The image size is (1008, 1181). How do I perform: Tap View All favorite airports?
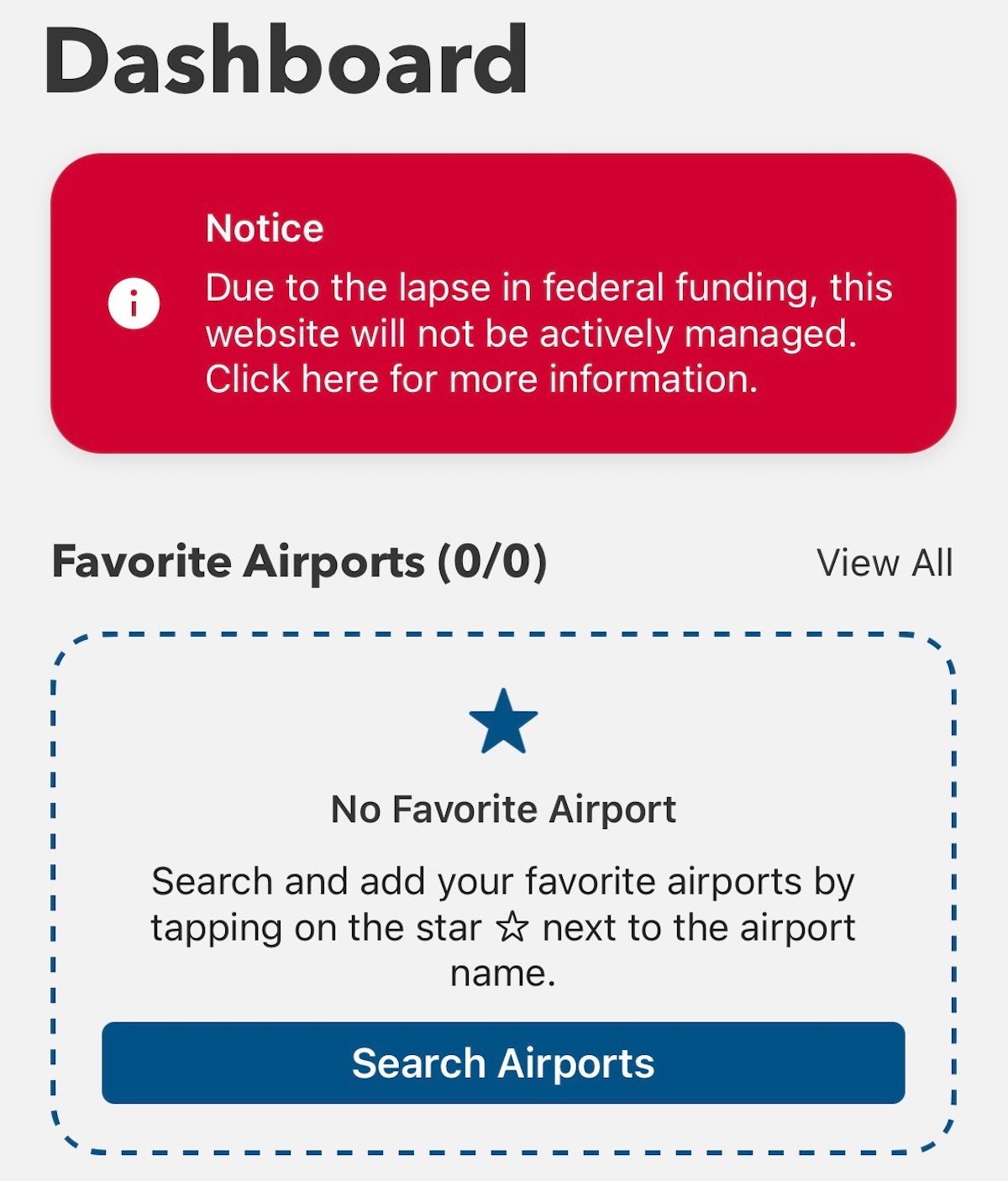(885, 563)
